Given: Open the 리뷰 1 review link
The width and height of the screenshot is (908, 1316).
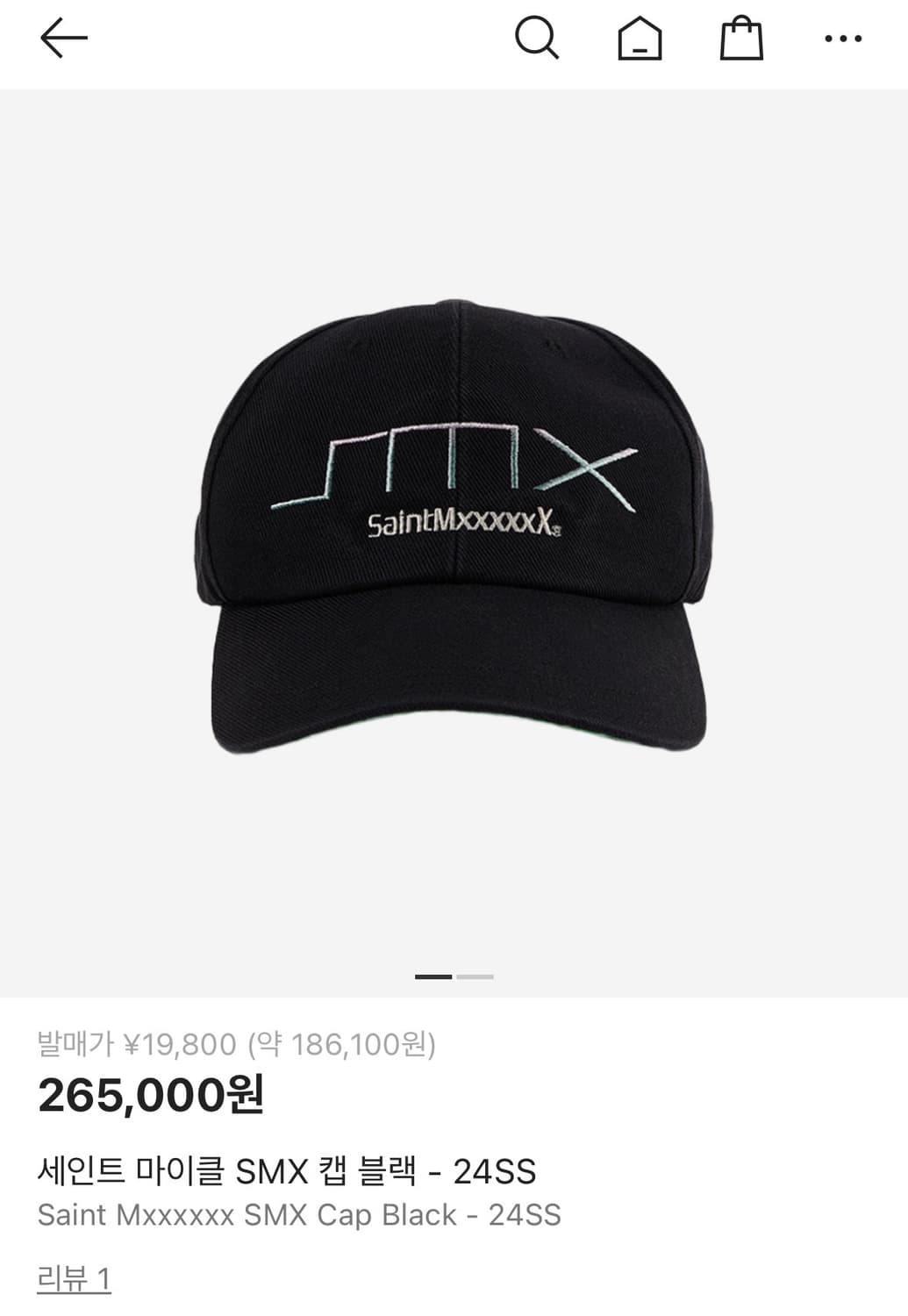Looking at the screenshot, I should (x=75, y=1278).
